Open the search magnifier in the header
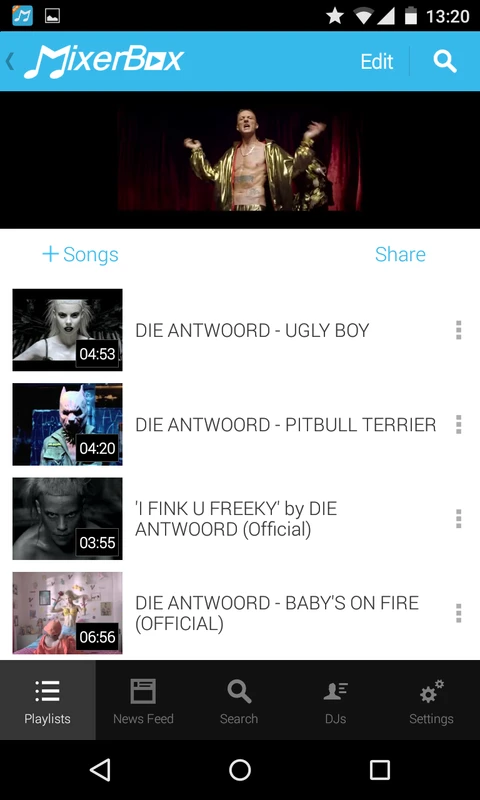This screenshot has width=480, height=800. 445,62
